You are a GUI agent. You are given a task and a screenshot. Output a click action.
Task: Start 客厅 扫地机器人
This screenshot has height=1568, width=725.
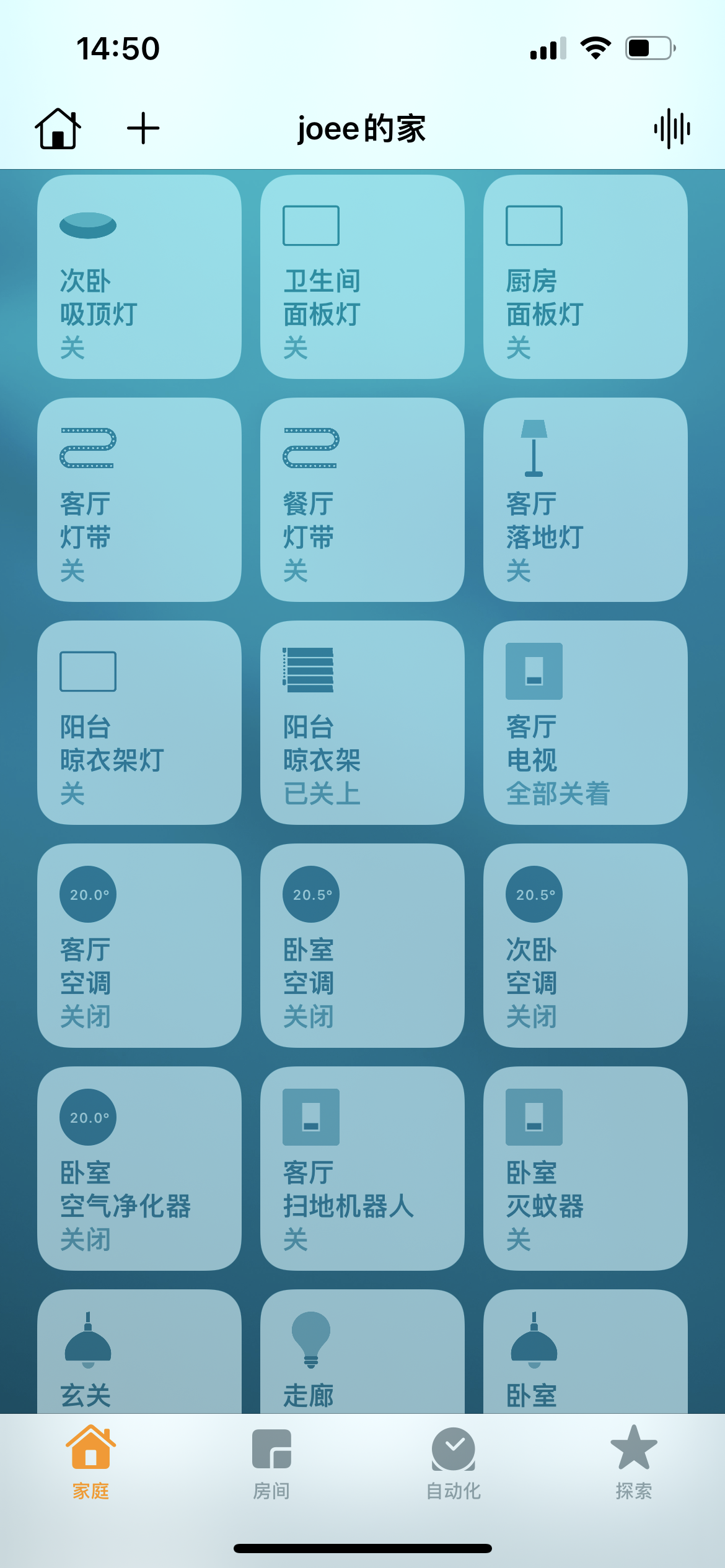[x=362, y=1169]
